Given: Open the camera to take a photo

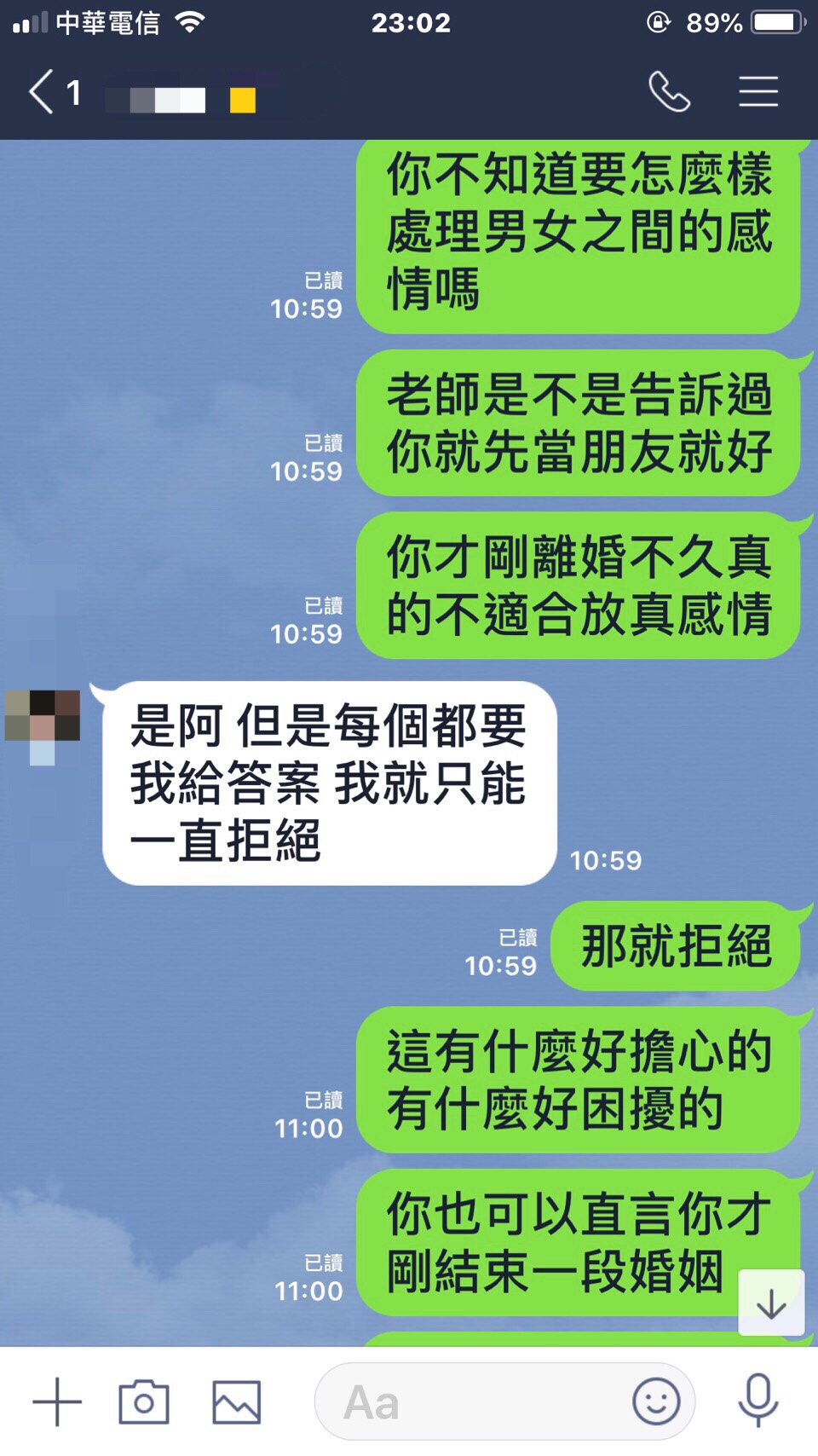Looking at the screenshot, I should (x=143, y=1401).
